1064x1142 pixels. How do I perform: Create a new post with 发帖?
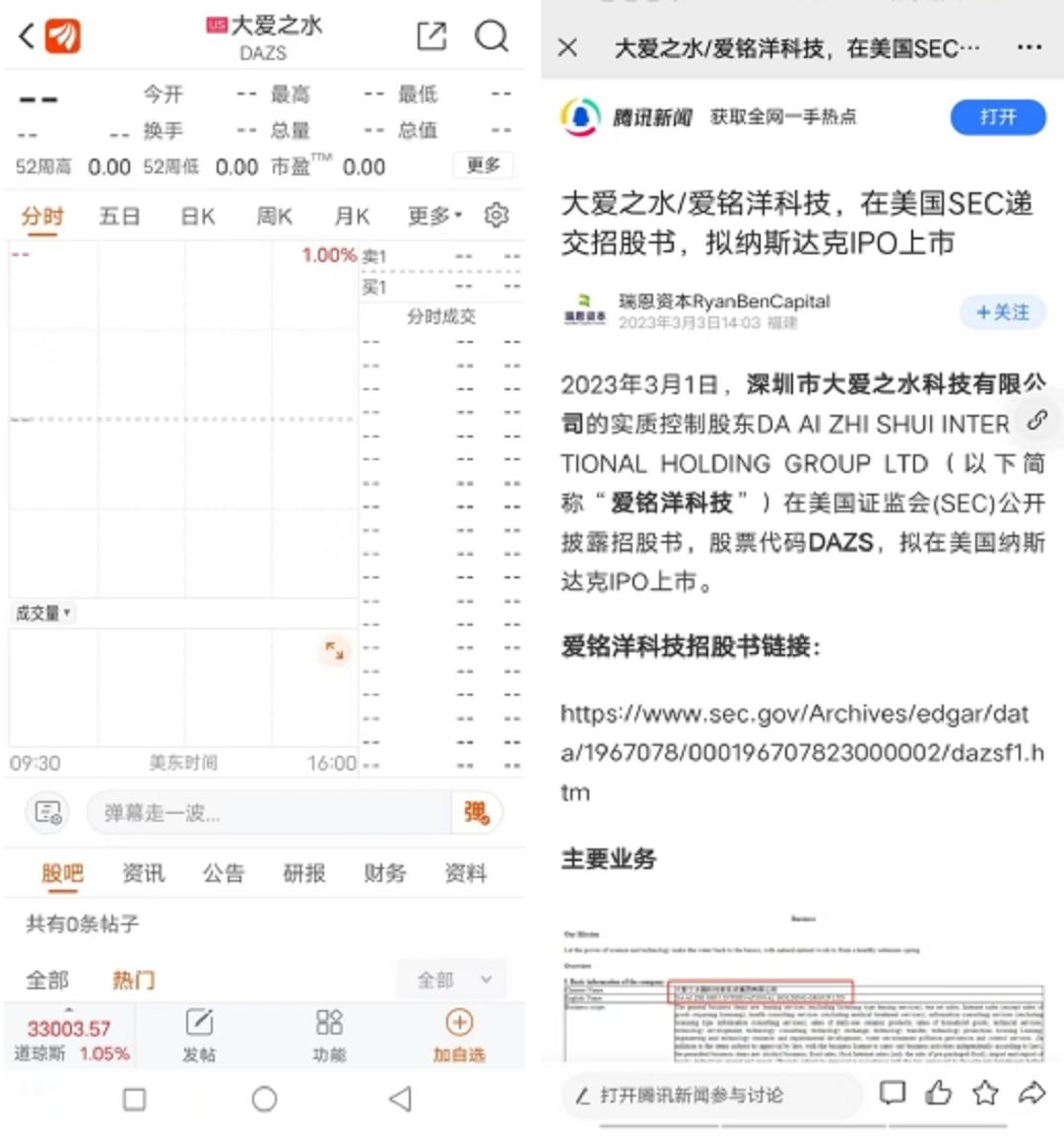click(199, 1035)
